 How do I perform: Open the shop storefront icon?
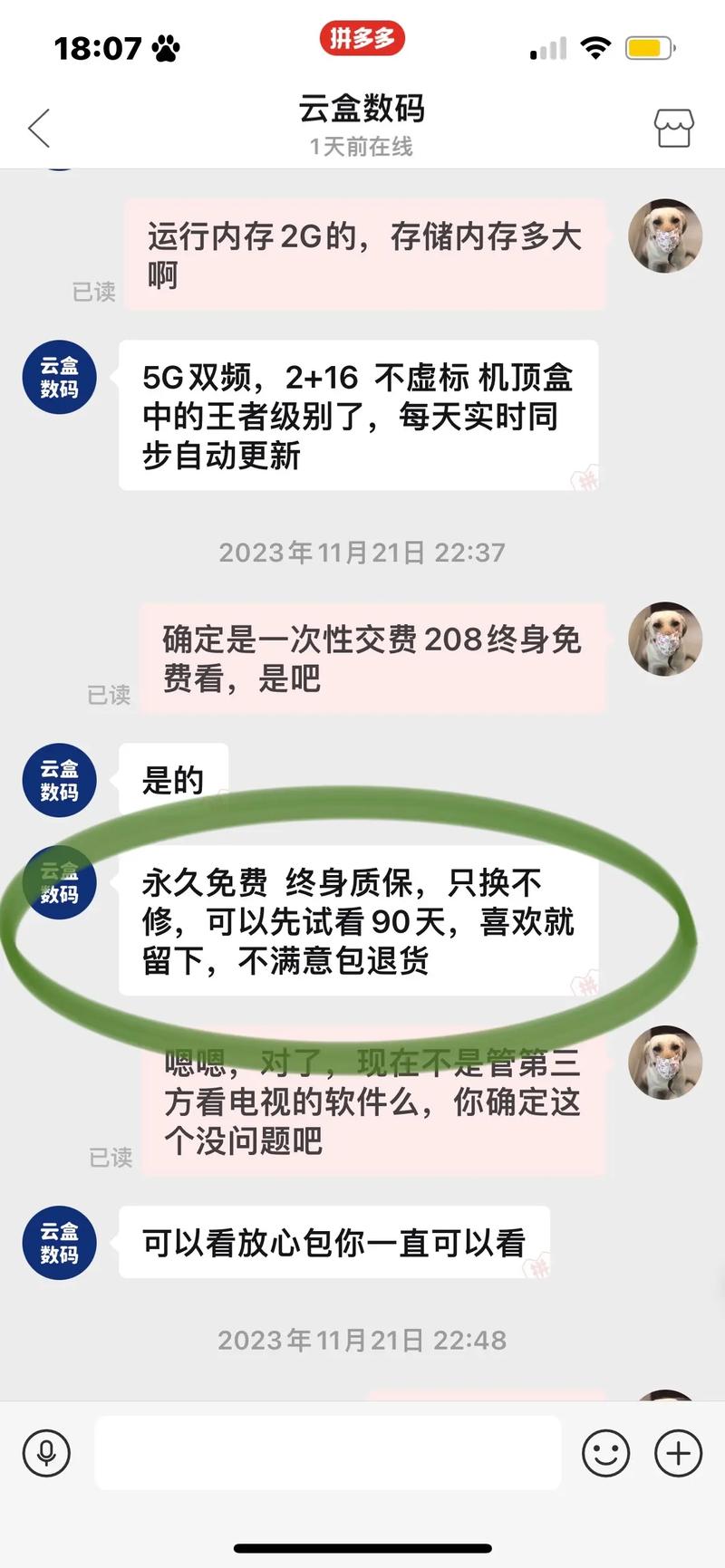click(674, 128)
